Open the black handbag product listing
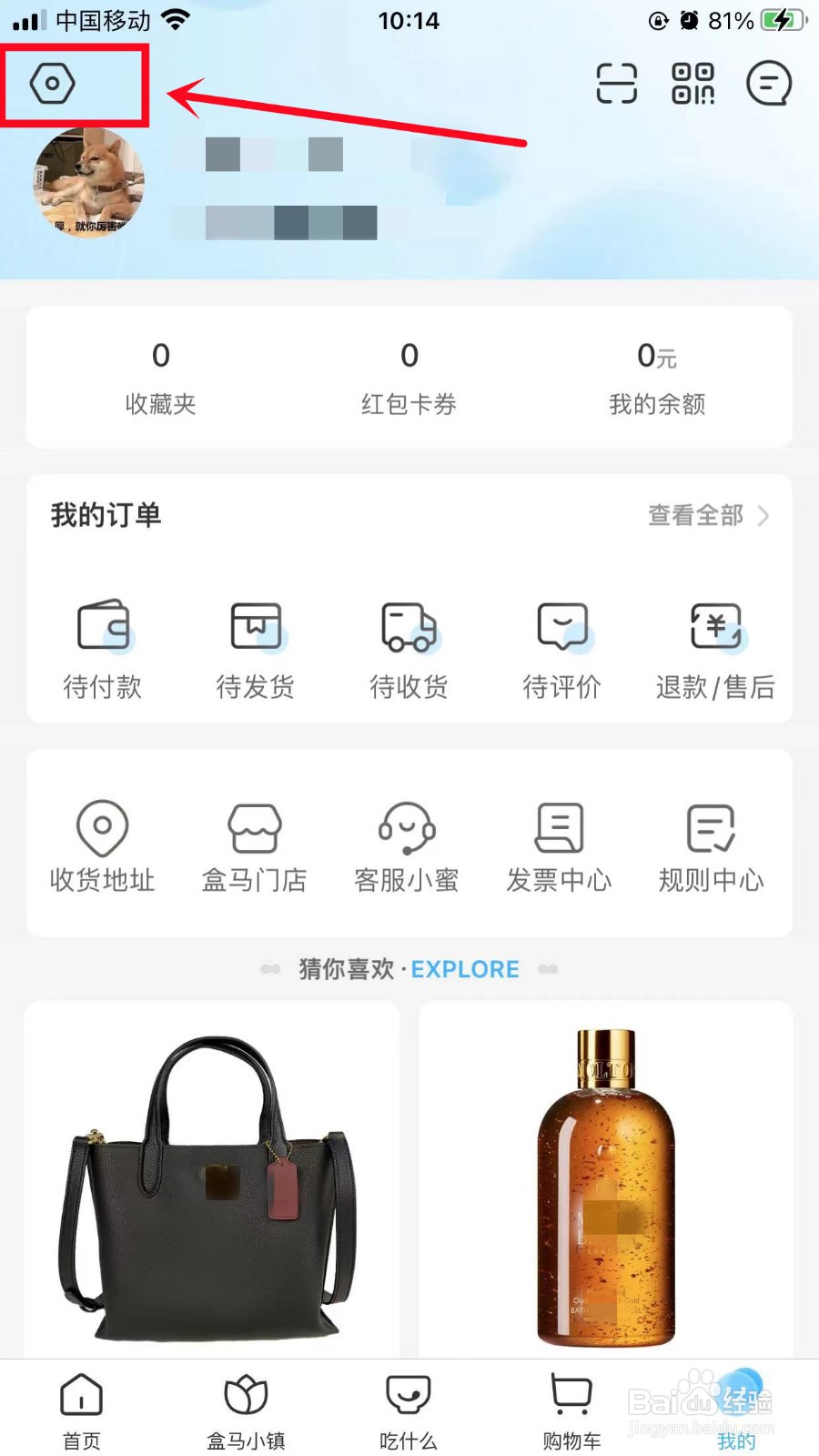819x1456 pixels. [211, 1183]
